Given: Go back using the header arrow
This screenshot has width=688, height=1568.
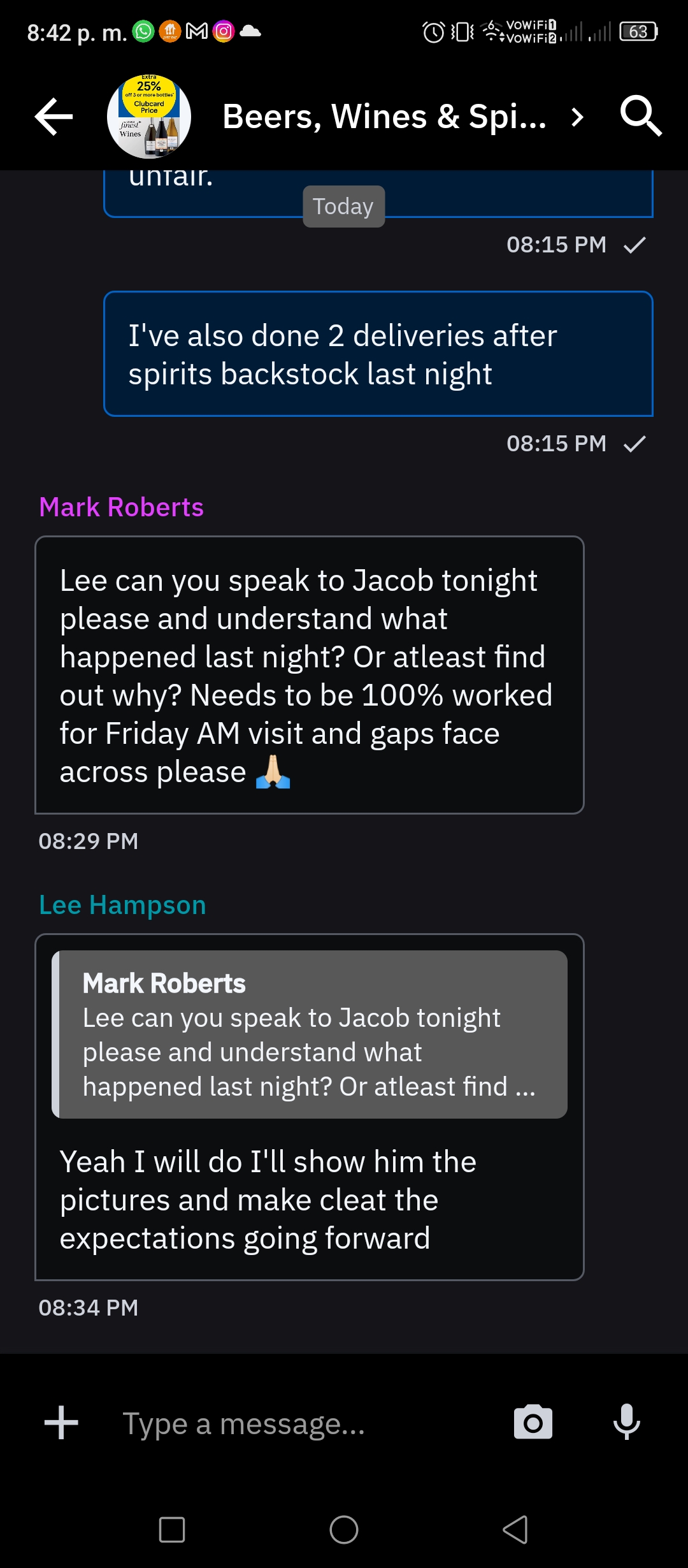Looking at the screenshot, I should (x=54, y=117).
